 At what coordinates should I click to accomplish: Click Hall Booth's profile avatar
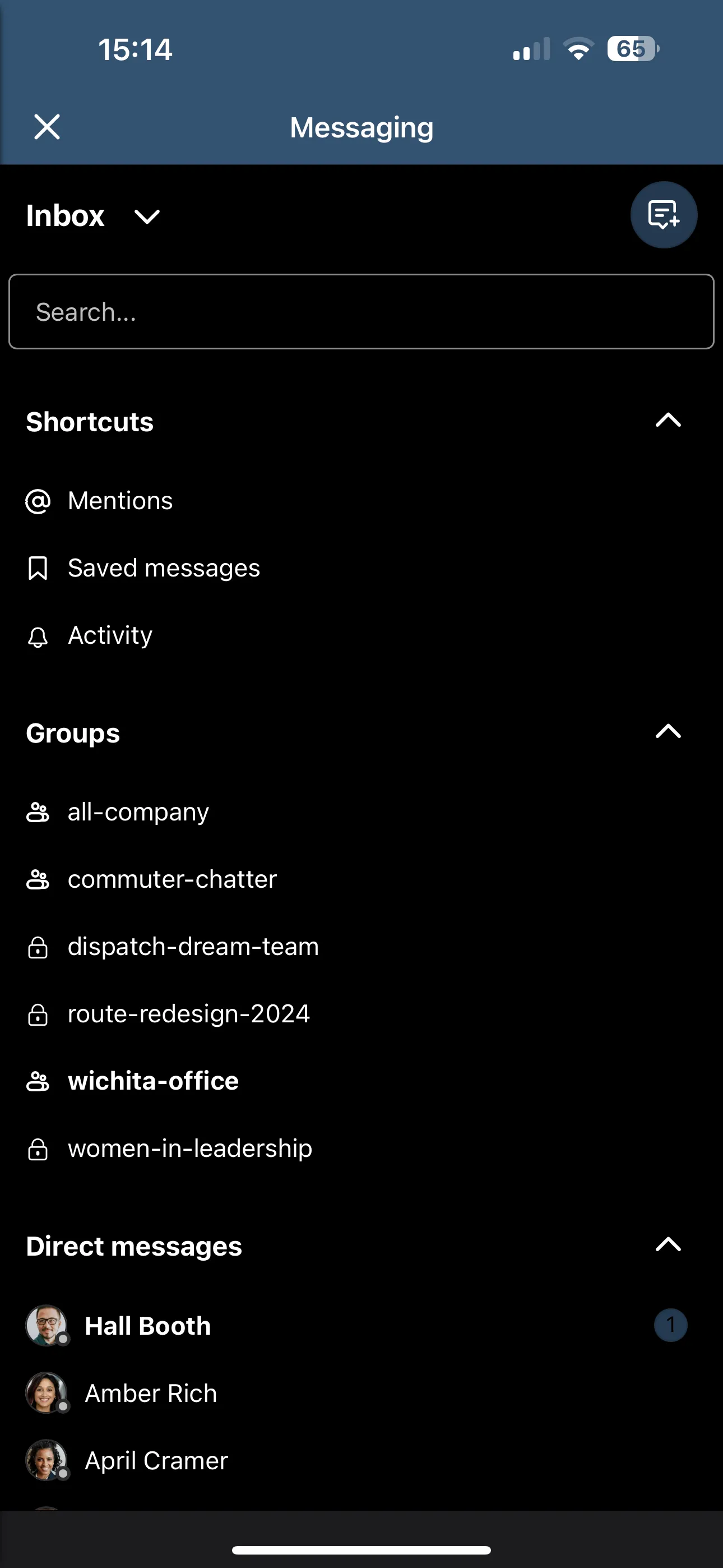pyautogui.click(x=48, y=1325)
